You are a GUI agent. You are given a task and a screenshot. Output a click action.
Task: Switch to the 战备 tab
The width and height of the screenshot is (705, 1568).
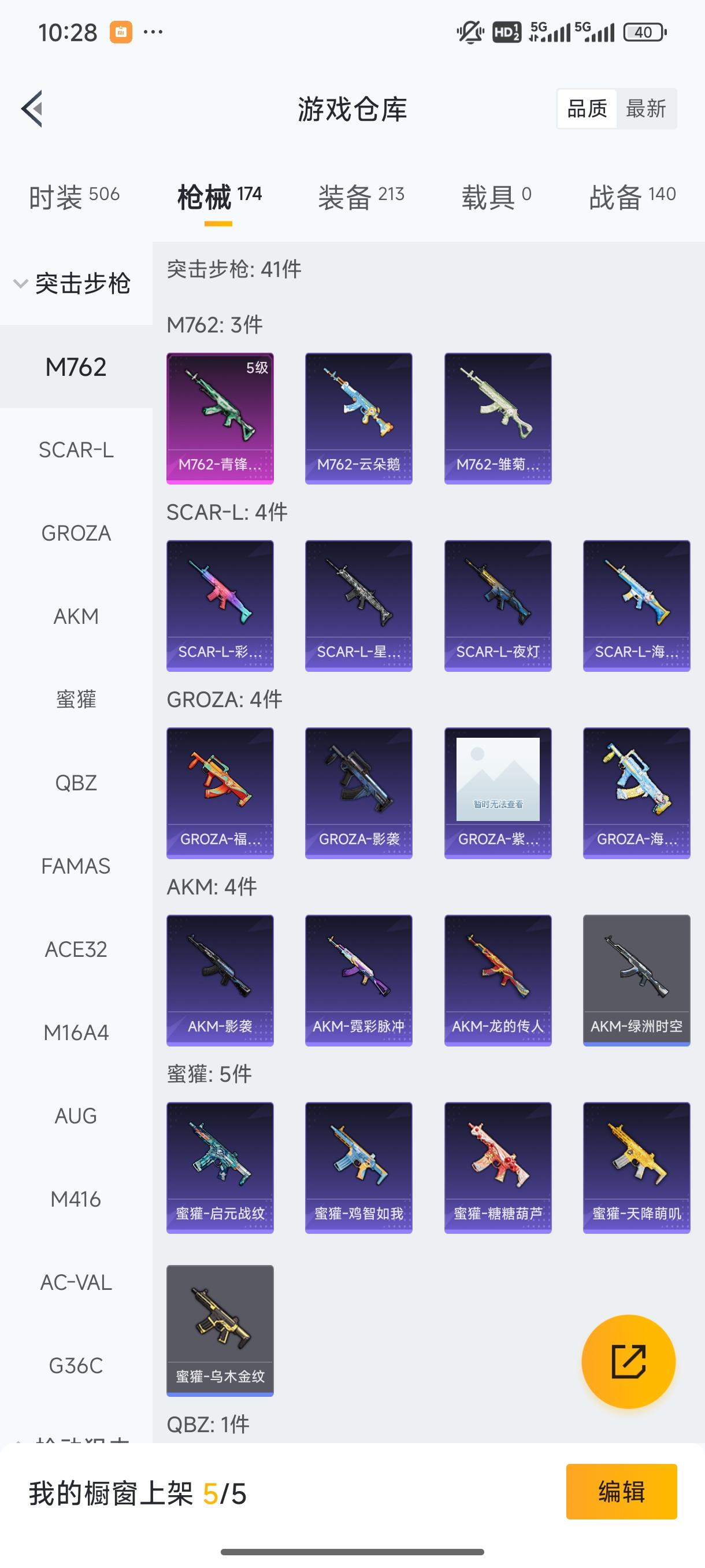(632, 197)
